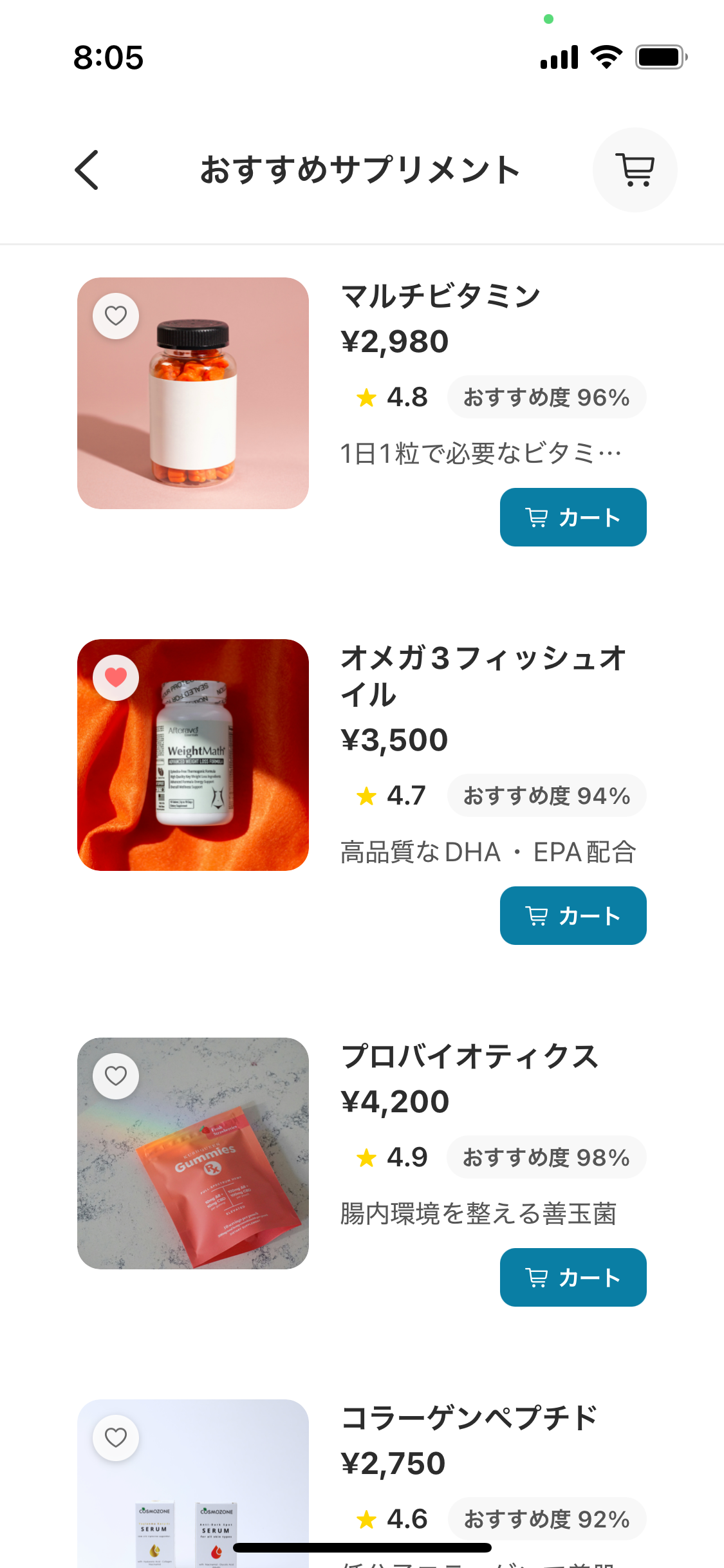
Task: Favorite コラーゲンペプチド with the heart
Action: click(x=116, y=1438)
